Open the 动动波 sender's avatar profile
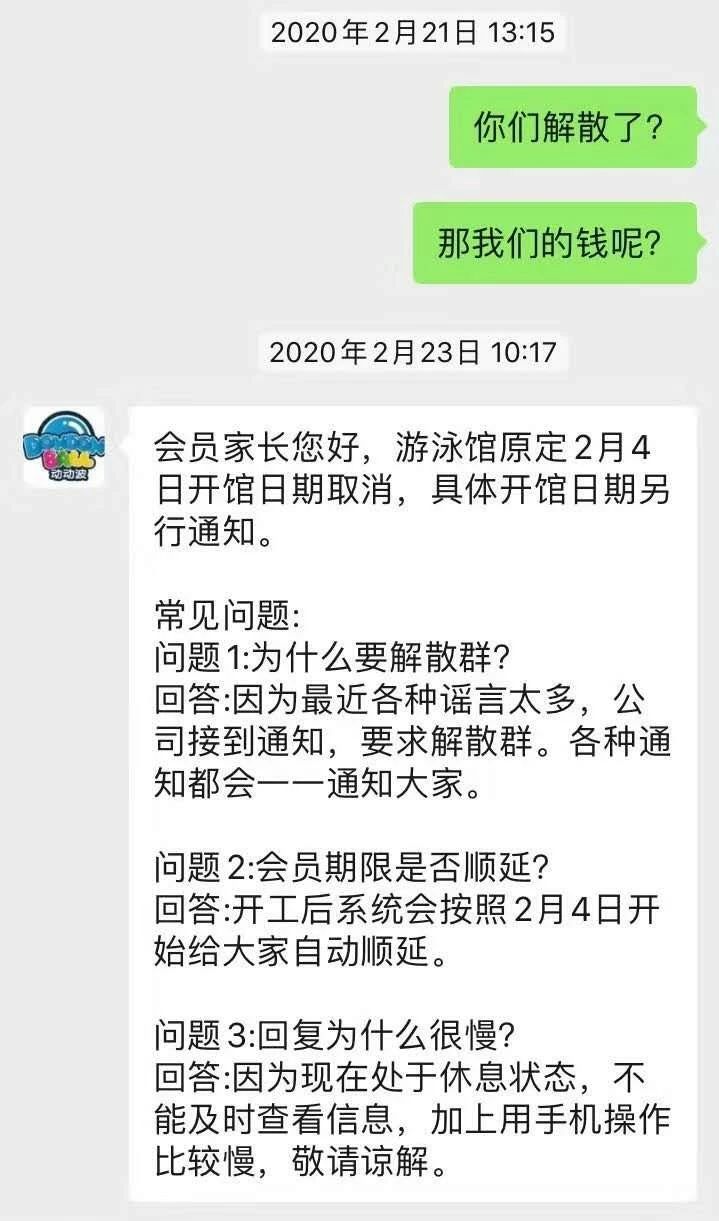 [63, 446]
